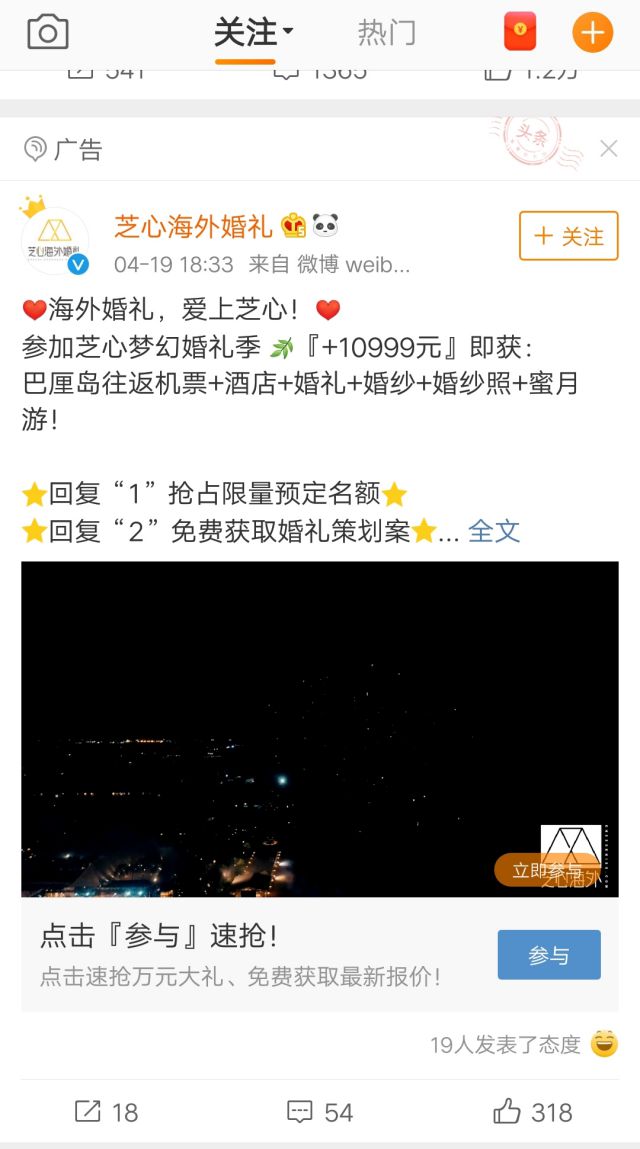
Task: Open 芝心海外婚礼 profile avatar
Action: 55,241
